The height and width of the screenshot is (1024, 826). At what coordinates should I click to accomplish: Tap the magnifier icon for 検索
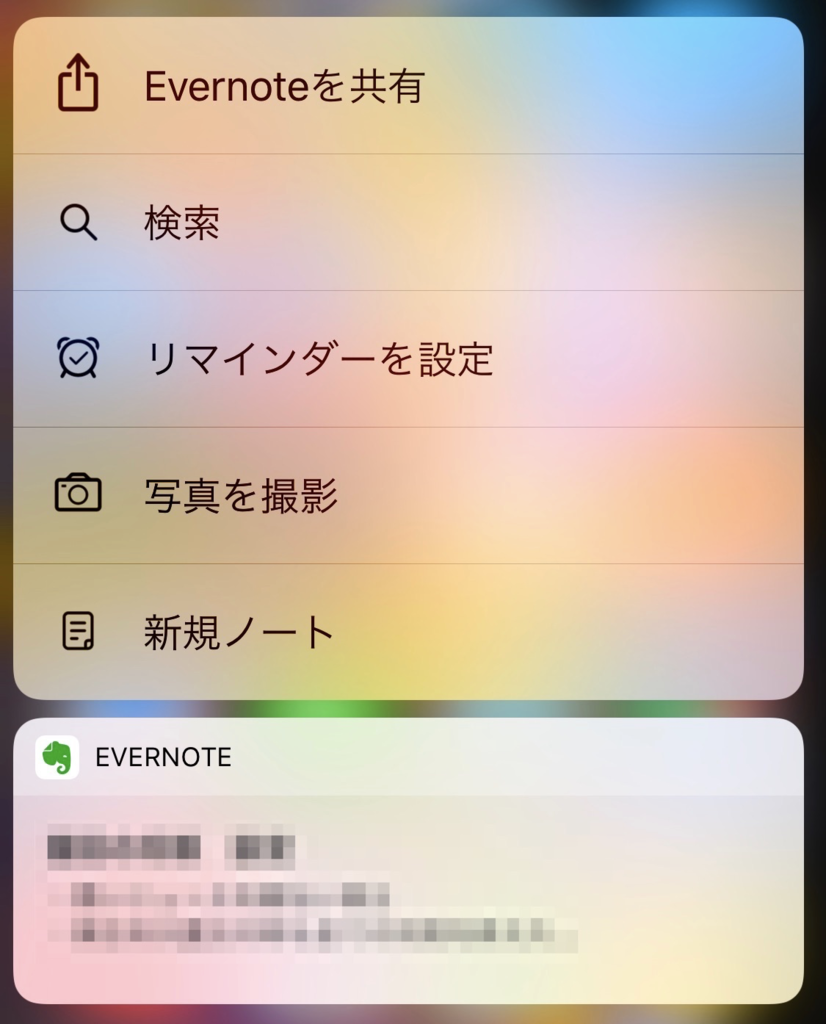point(78,222)
